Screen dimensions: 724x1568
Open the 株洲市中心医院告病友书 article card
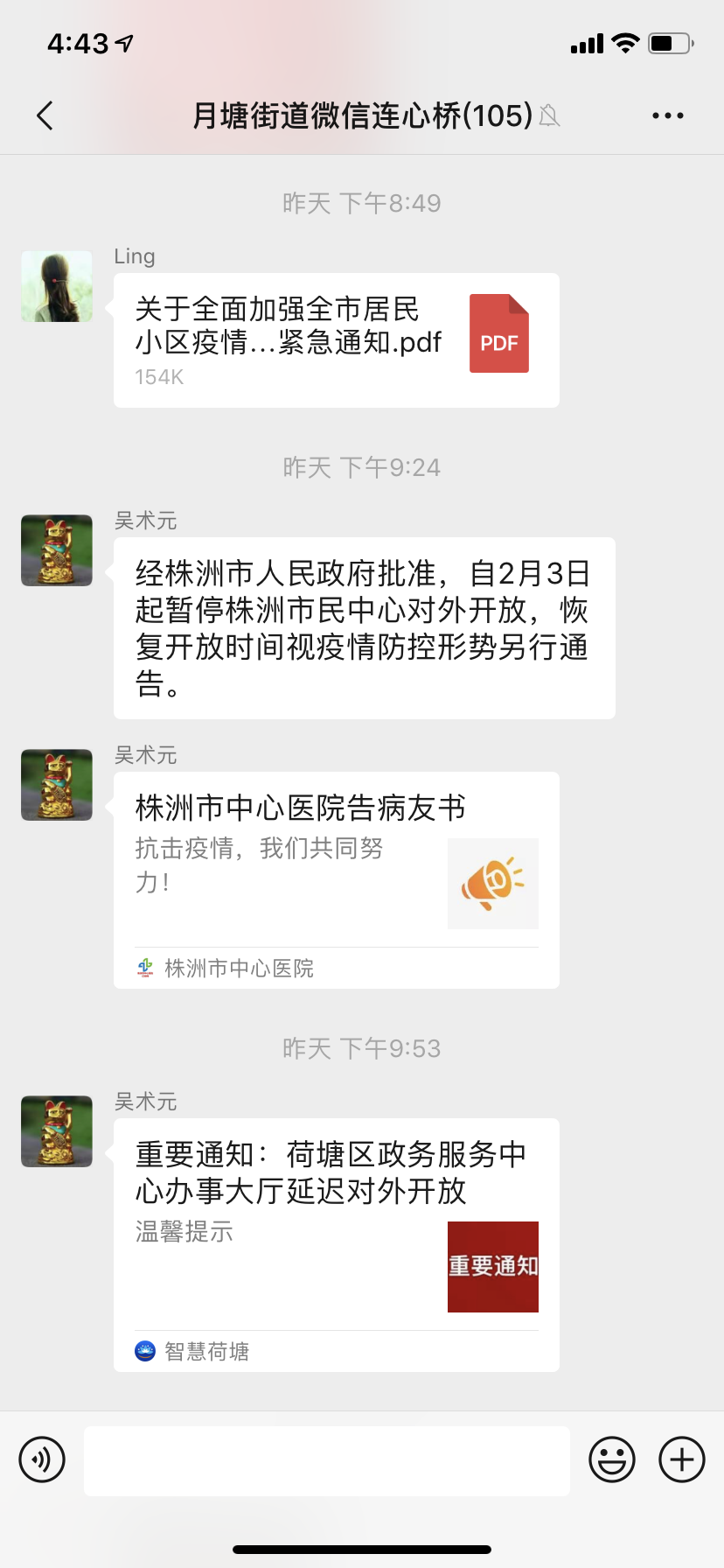(336, 879)
